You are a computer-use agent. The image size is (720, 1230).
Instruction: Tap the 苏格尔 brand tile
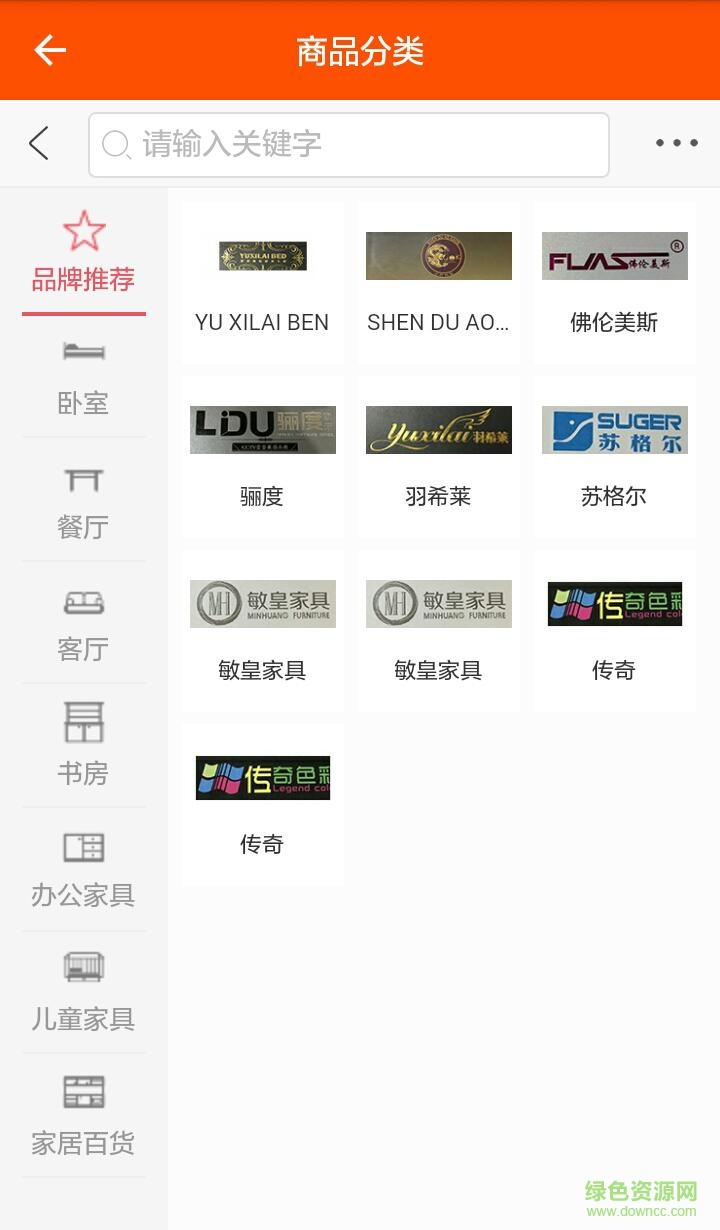tap(614, 457)
